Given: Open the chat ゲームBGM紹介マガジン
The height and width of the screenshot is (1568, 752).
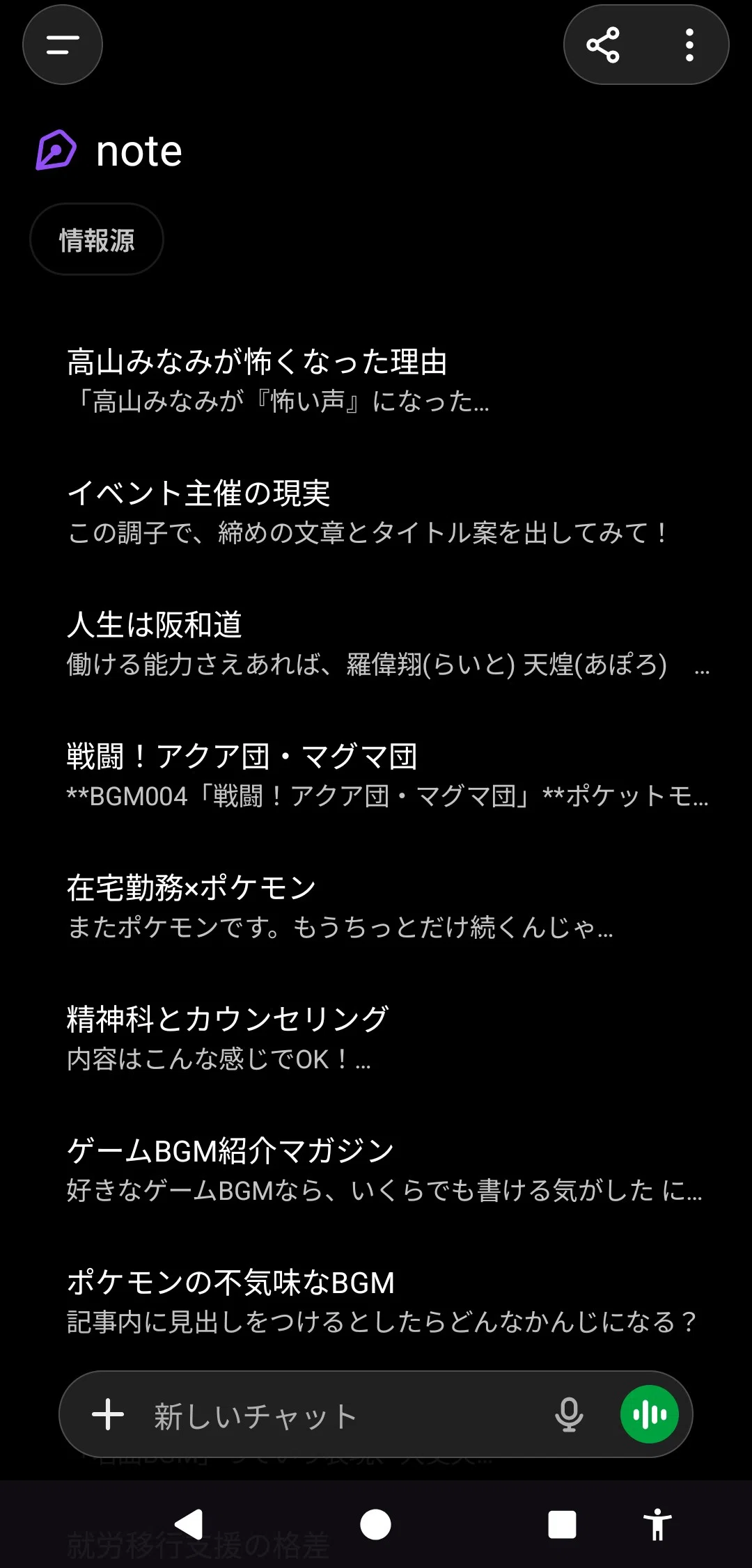Looking at the screenshot, I should (x=376, y=1170).
